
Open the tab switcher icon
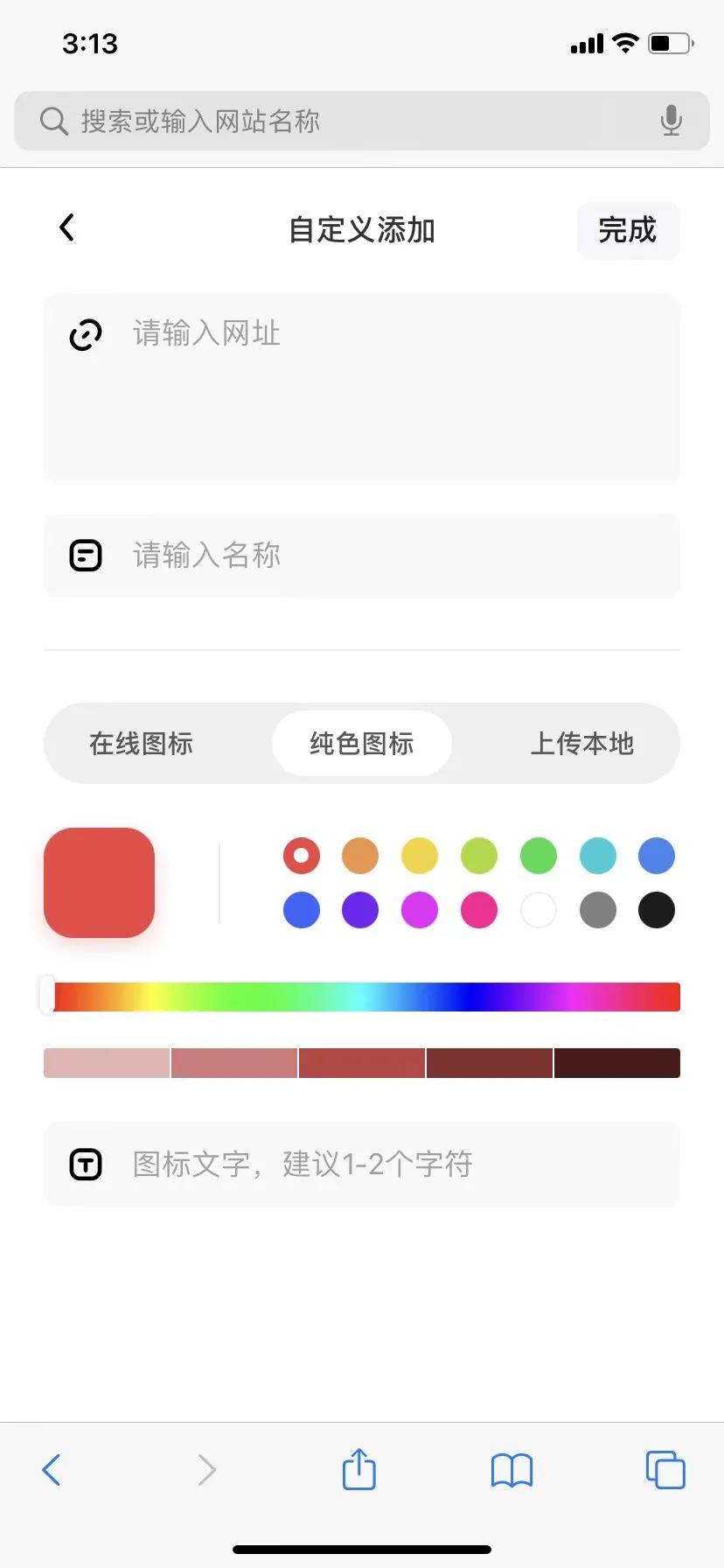click(665, 1470)
